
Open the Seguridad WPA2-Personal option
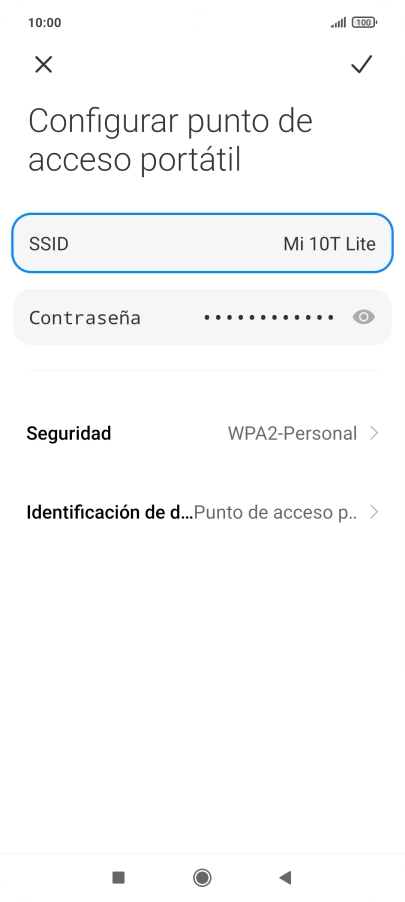(202, 433)
